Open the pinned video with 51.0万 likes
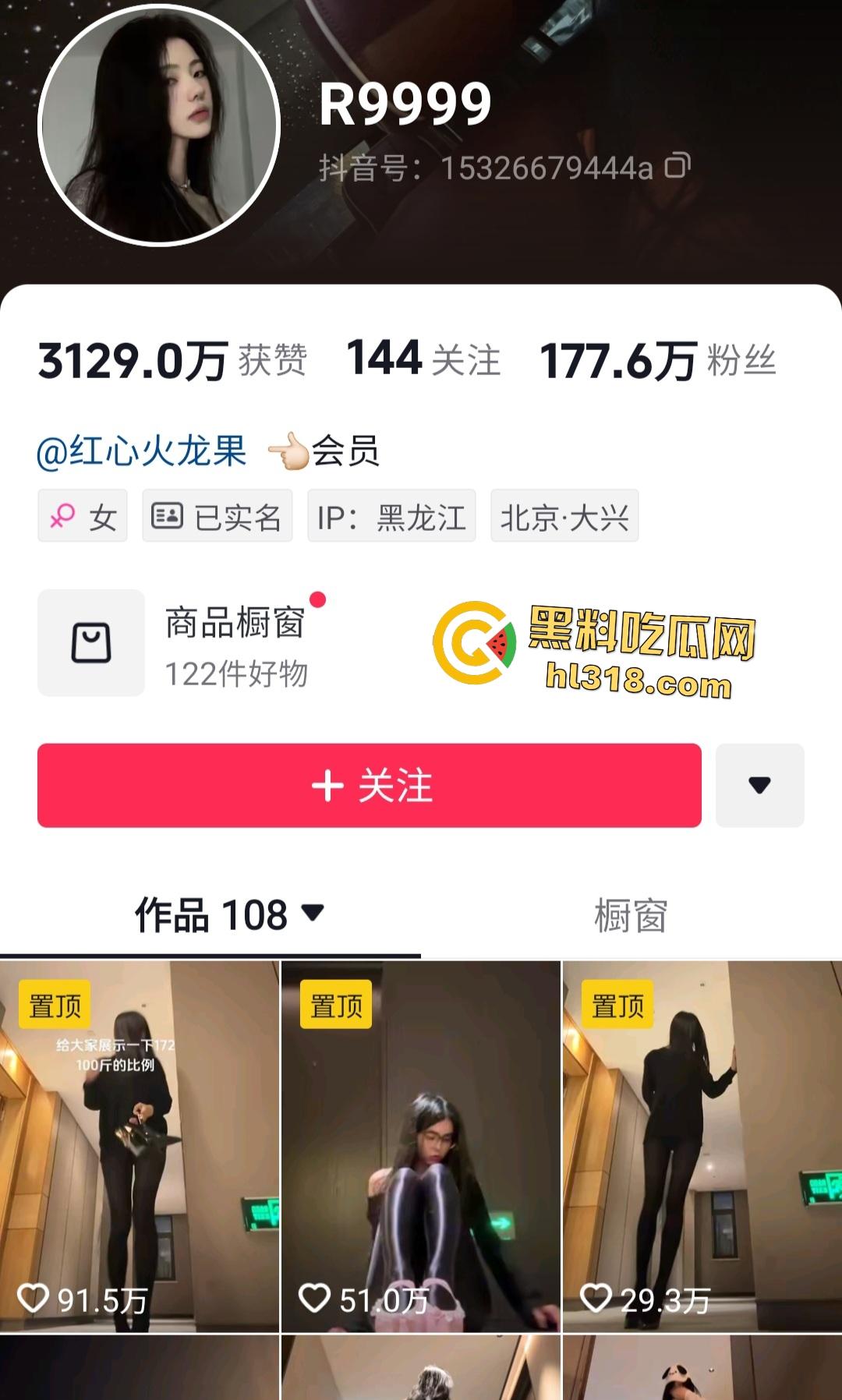The image size is (842, 1400). point(420,1146)
